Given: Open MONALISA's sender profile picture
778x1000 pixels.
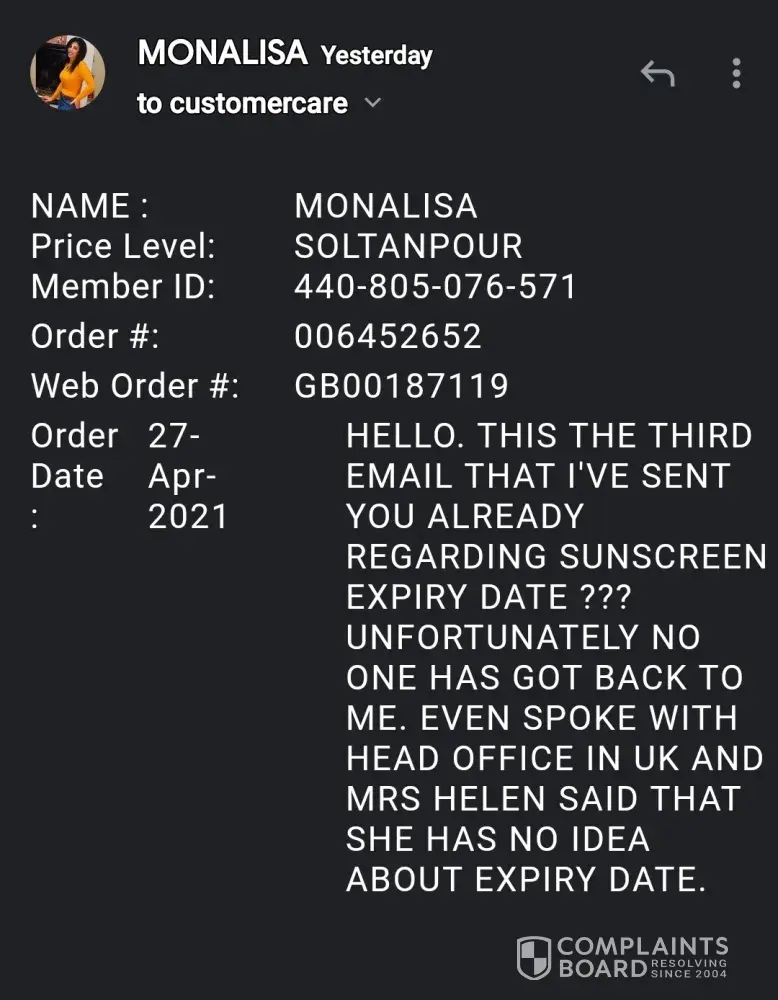Looking at the screenshot, I should click(68, 73).
